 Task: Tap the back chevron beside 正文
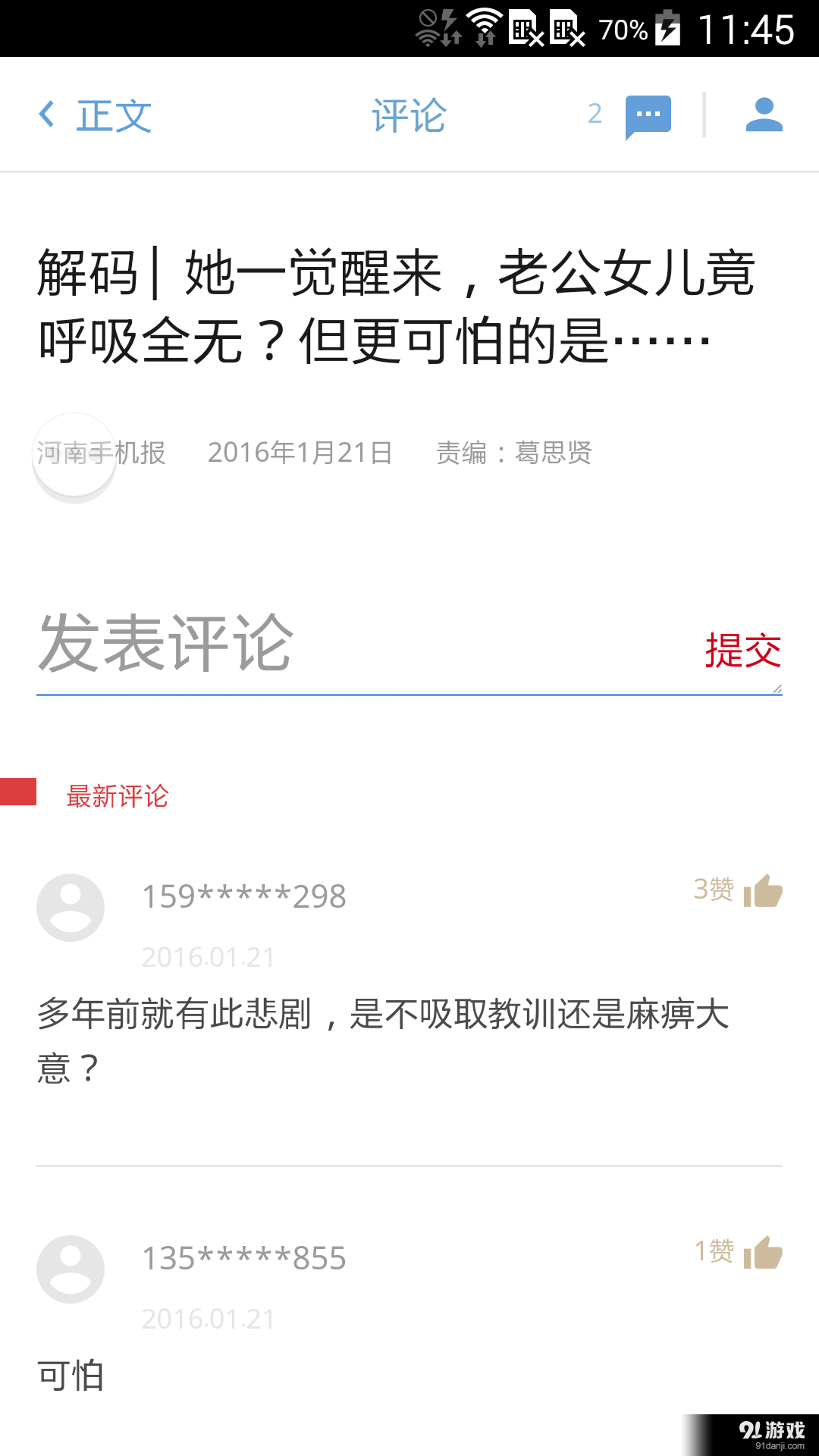tap(47, 115)
